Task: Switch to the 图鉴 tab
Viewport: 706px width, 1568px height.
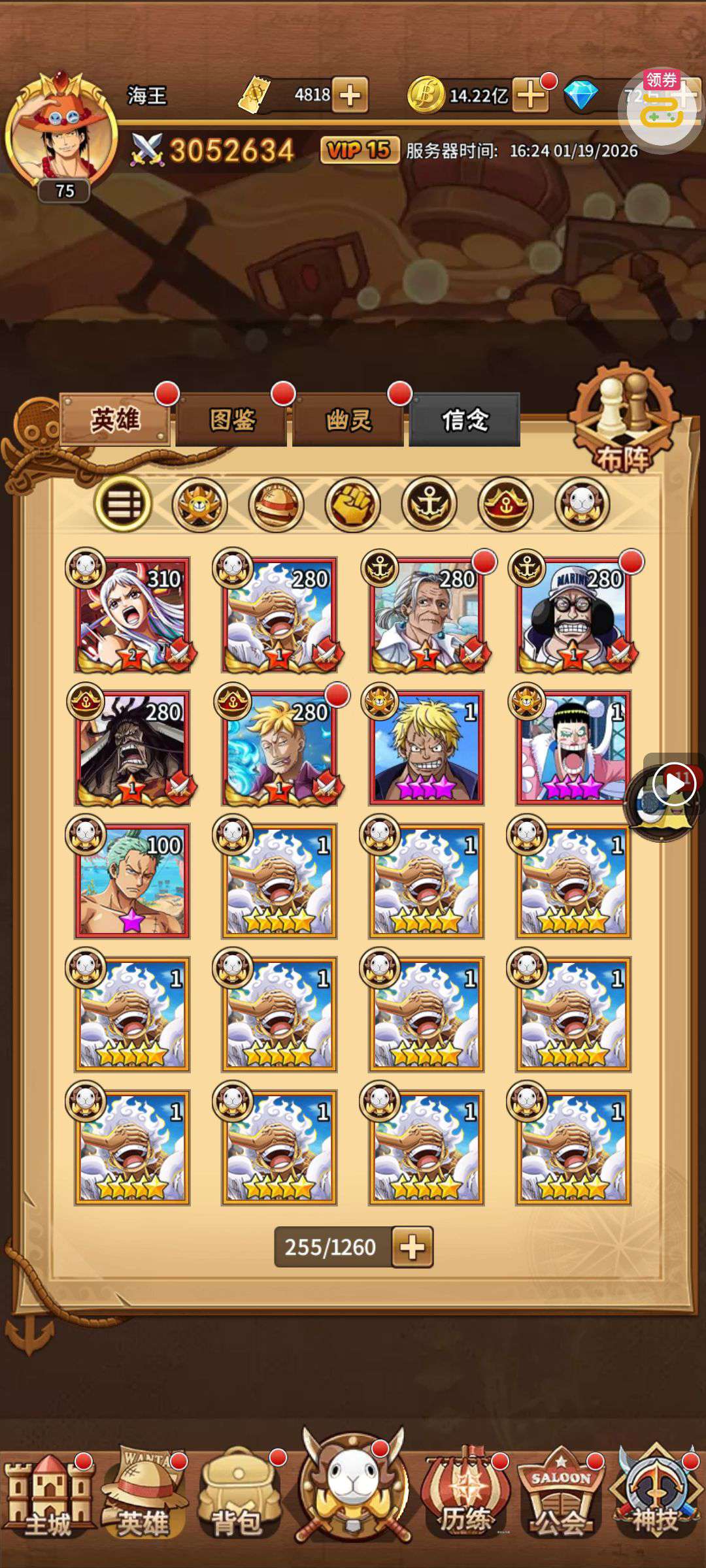Action: 231,420
